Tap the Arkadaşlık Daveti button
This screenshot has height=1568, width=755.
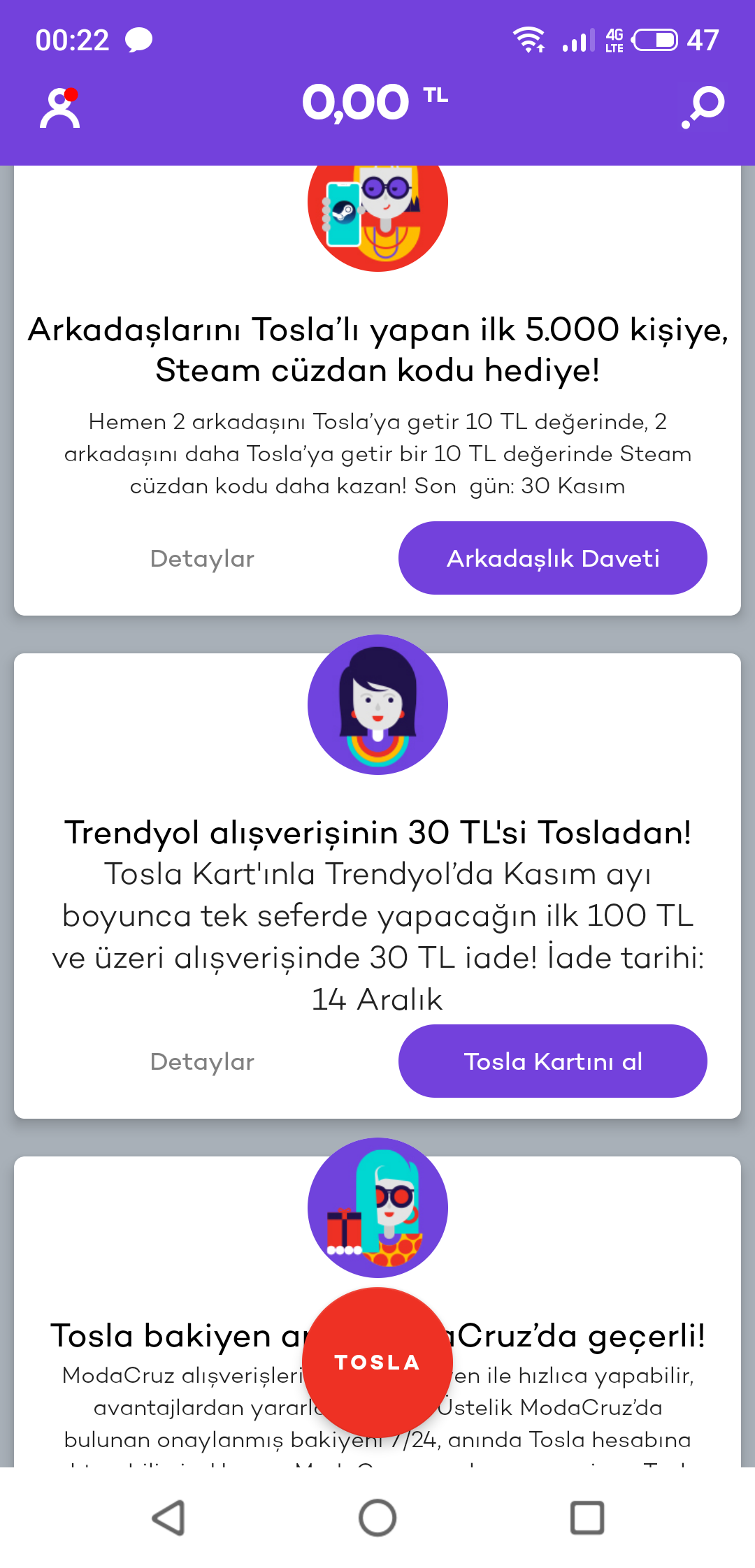pos(552,558)
